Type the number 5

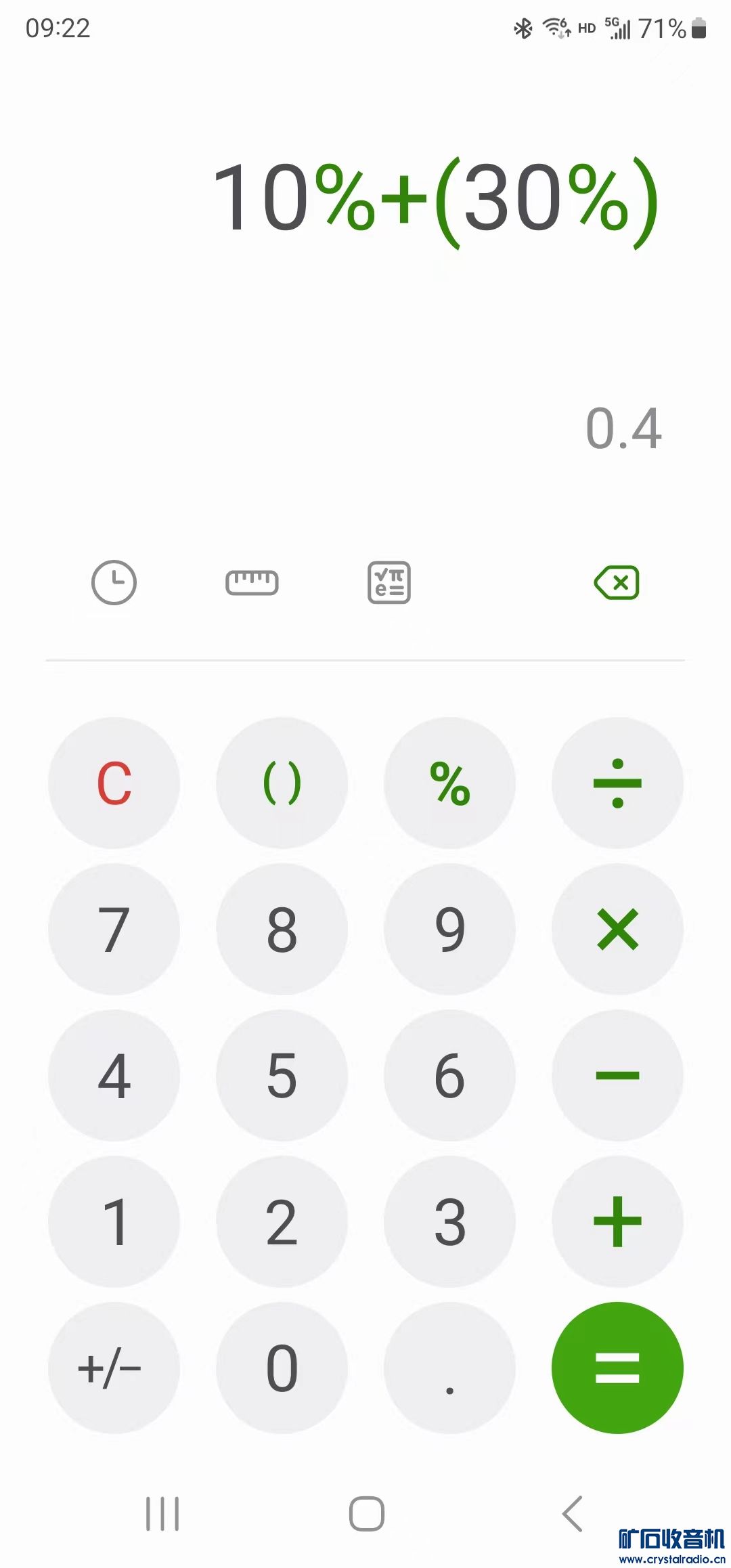point(282,1075)
